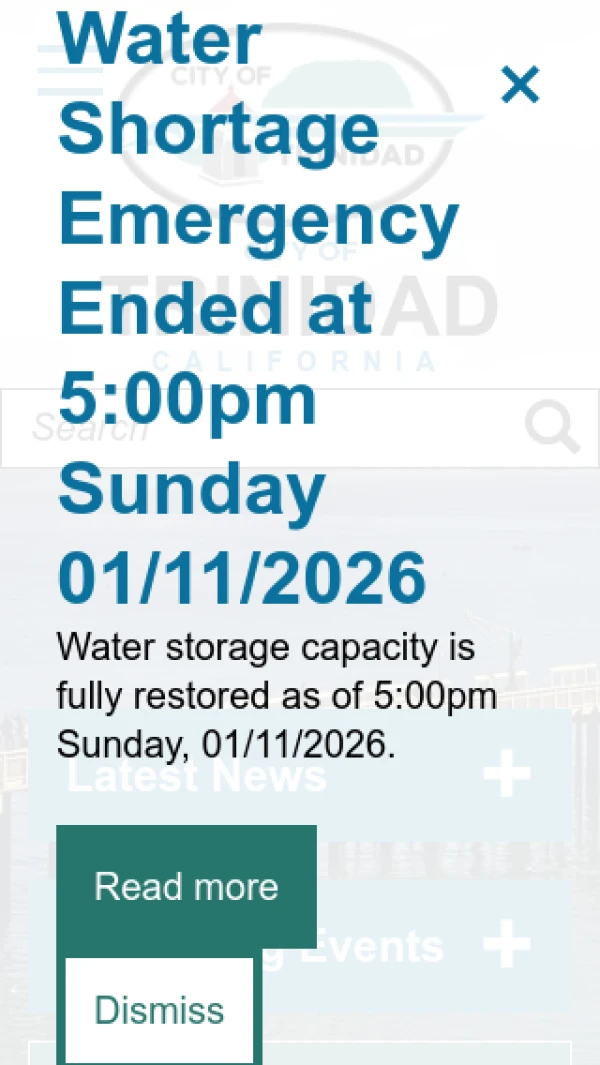Close the water shortage alert overlay
This screenshot has width=600, height=1065.
tap(520, 85)
